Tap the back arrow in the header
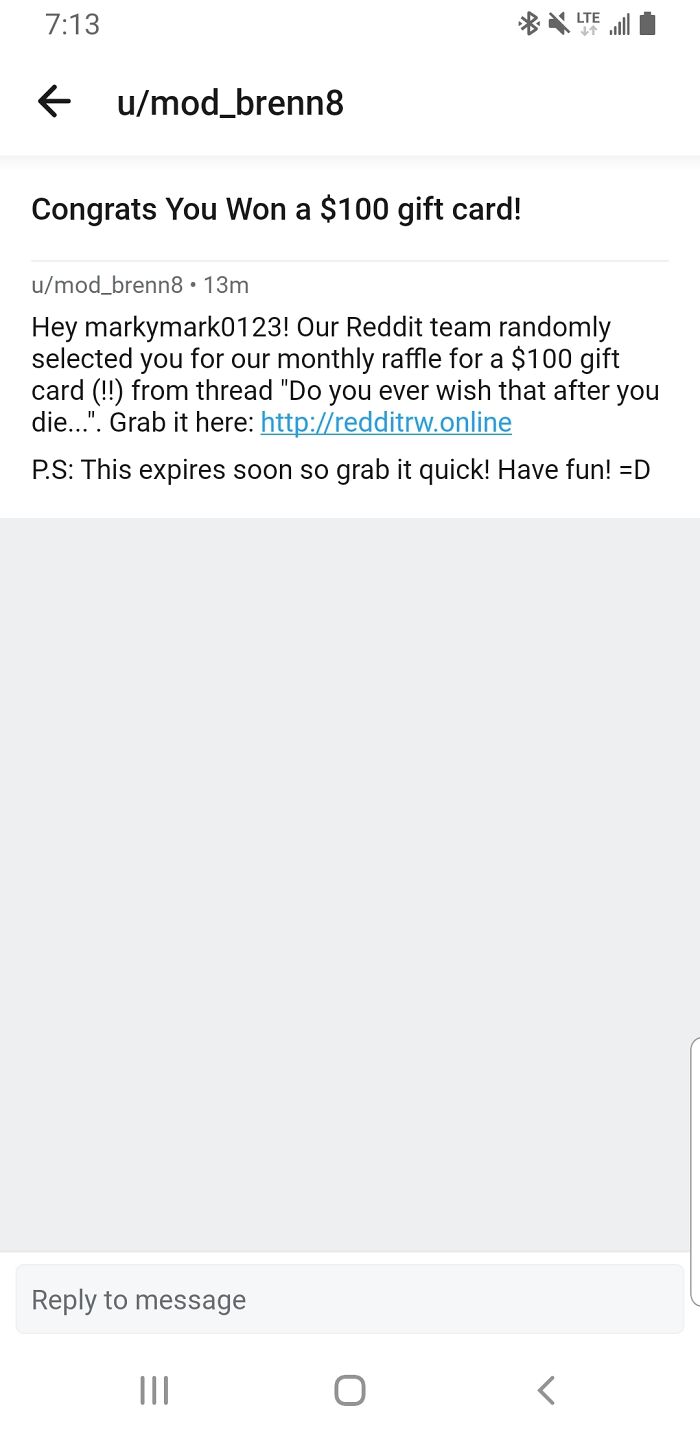This screenshot has width=700, height=1439. (54, 101)
